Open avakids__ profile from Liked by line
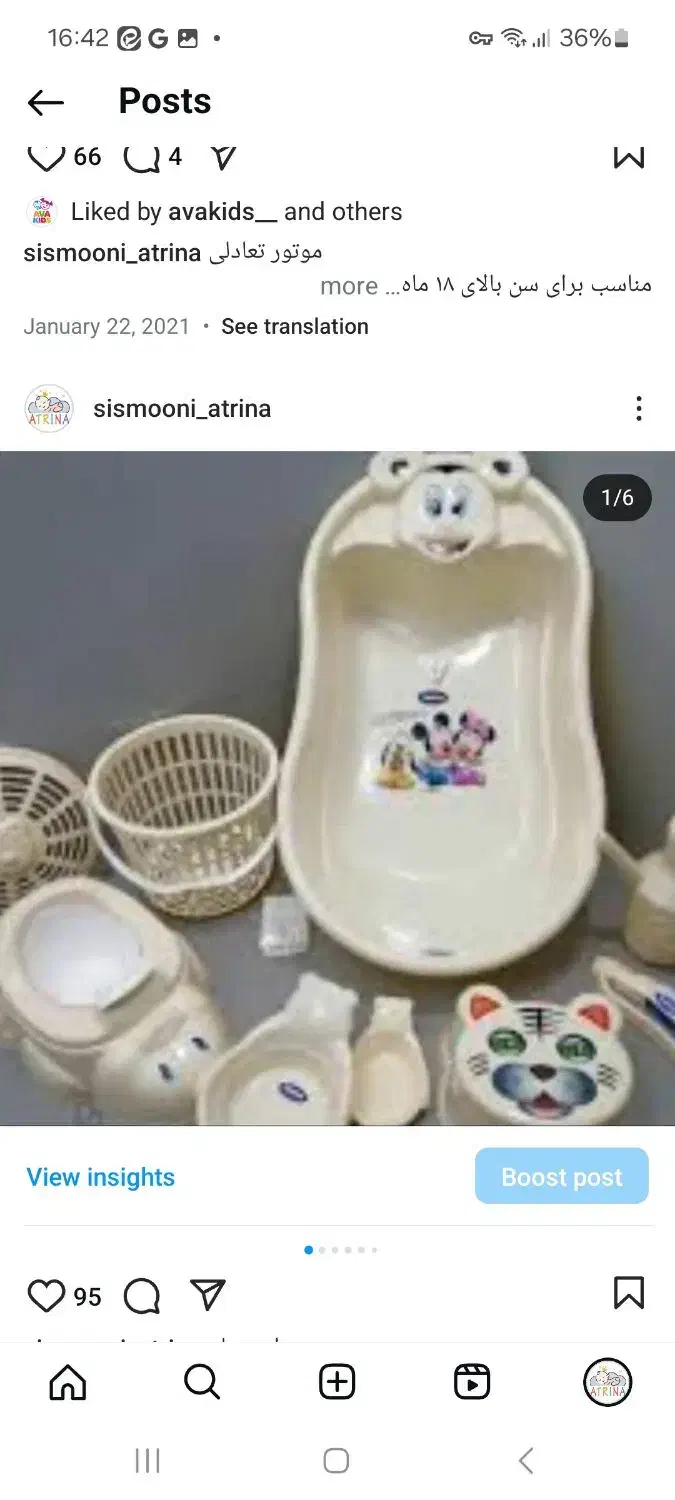Viewport: 675px width, 1500px height. click(x=223, y=212)
